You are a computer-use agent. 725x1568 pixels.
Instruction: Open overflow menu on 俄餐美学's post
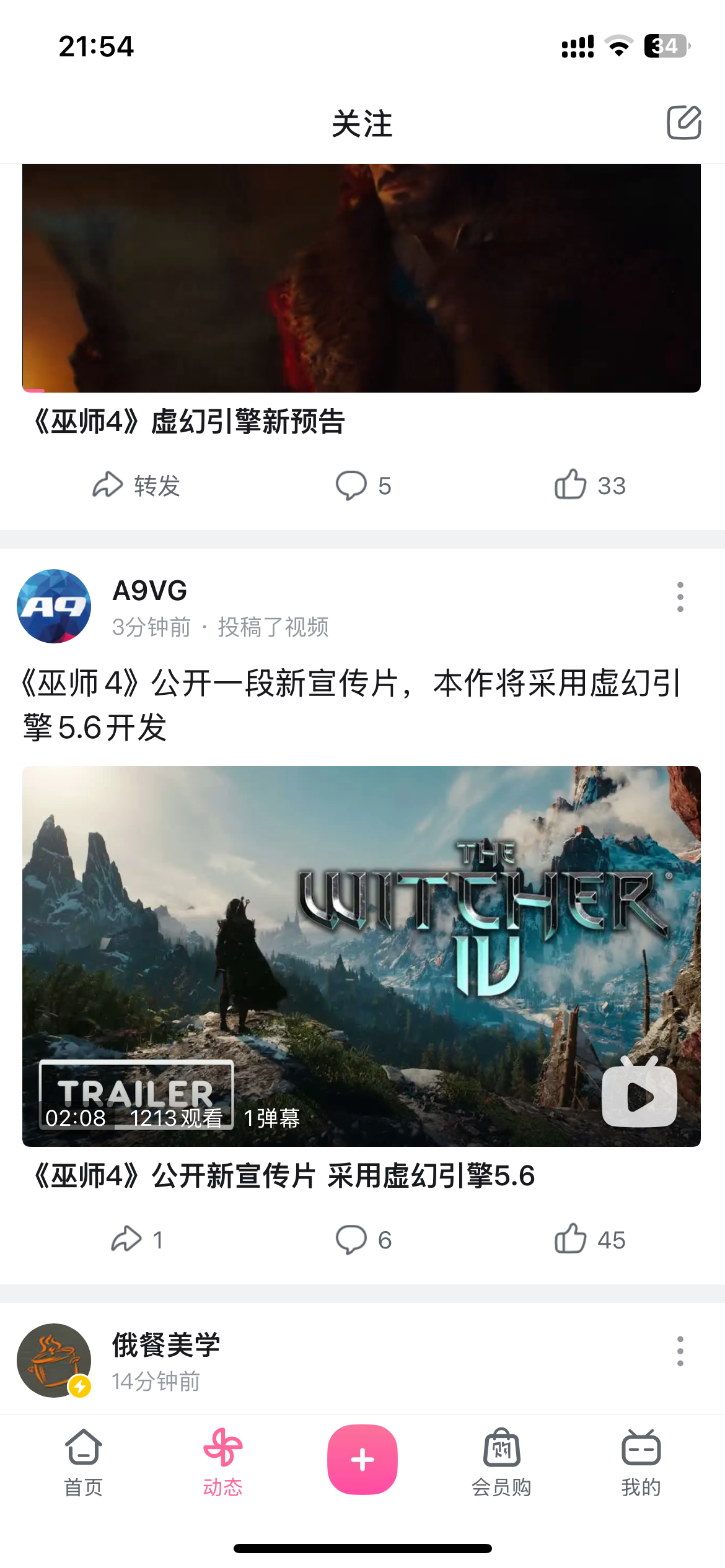pos(680,1351)
